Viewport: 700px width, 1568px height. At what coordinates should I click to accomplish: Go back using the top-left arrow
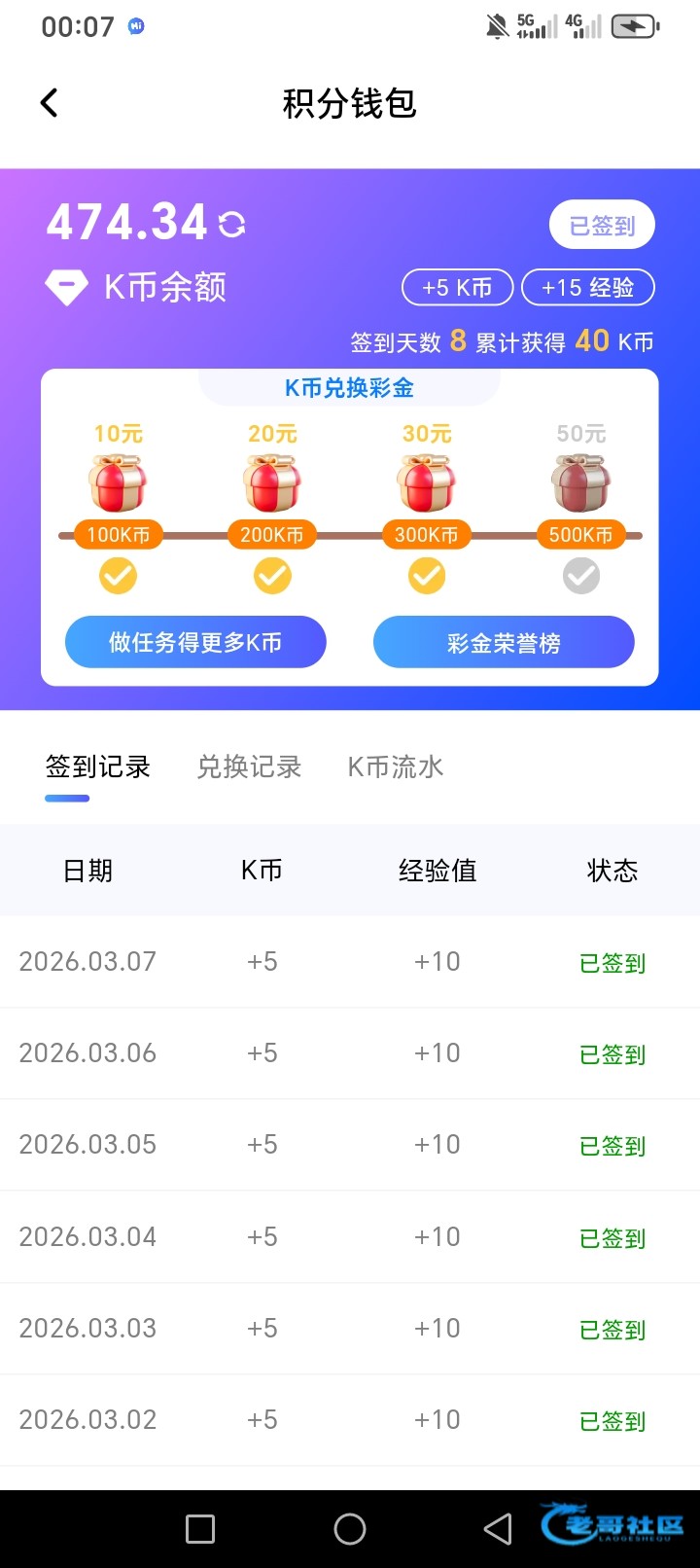tap(49, 103)
